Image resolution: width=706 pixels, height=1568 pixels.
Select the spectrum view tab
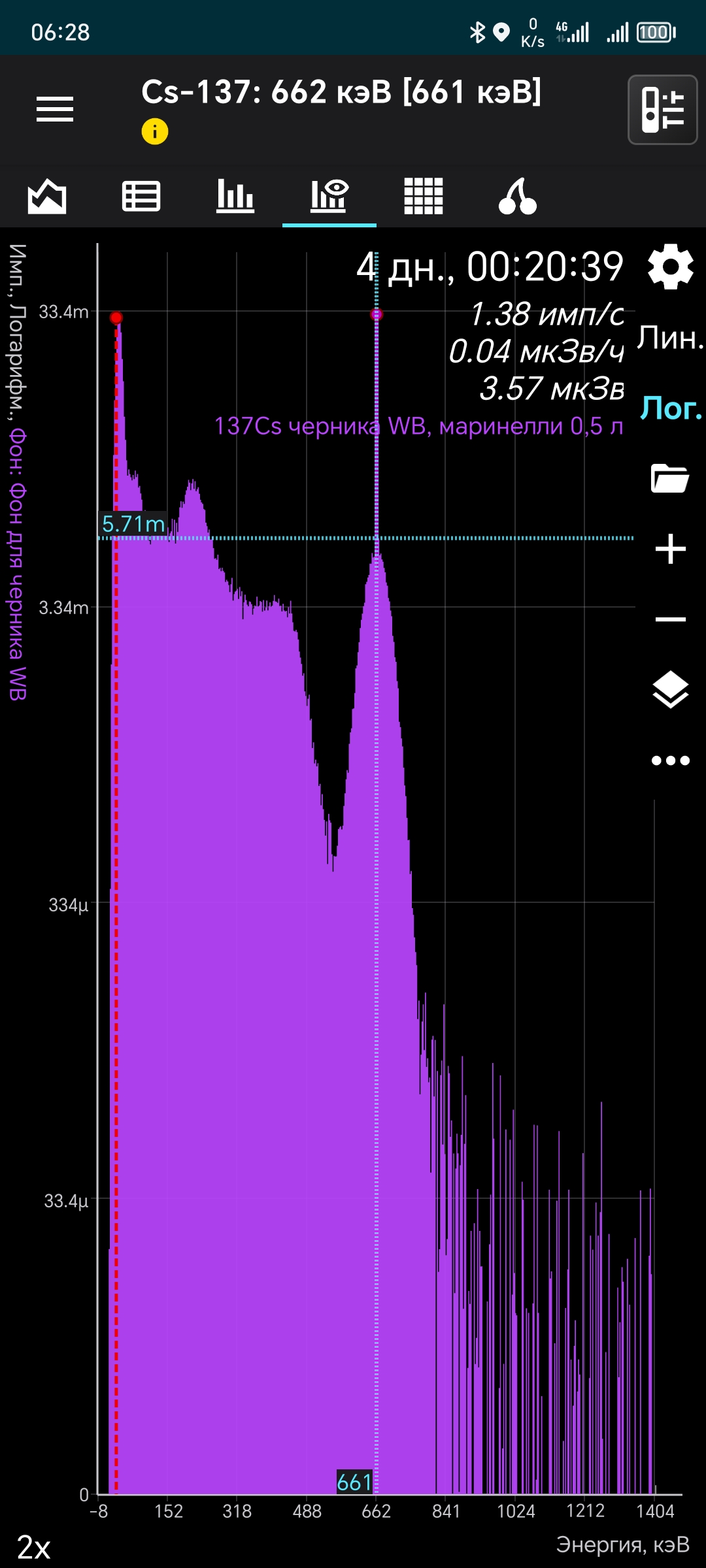pyautogui.click(x=329, y=196)
